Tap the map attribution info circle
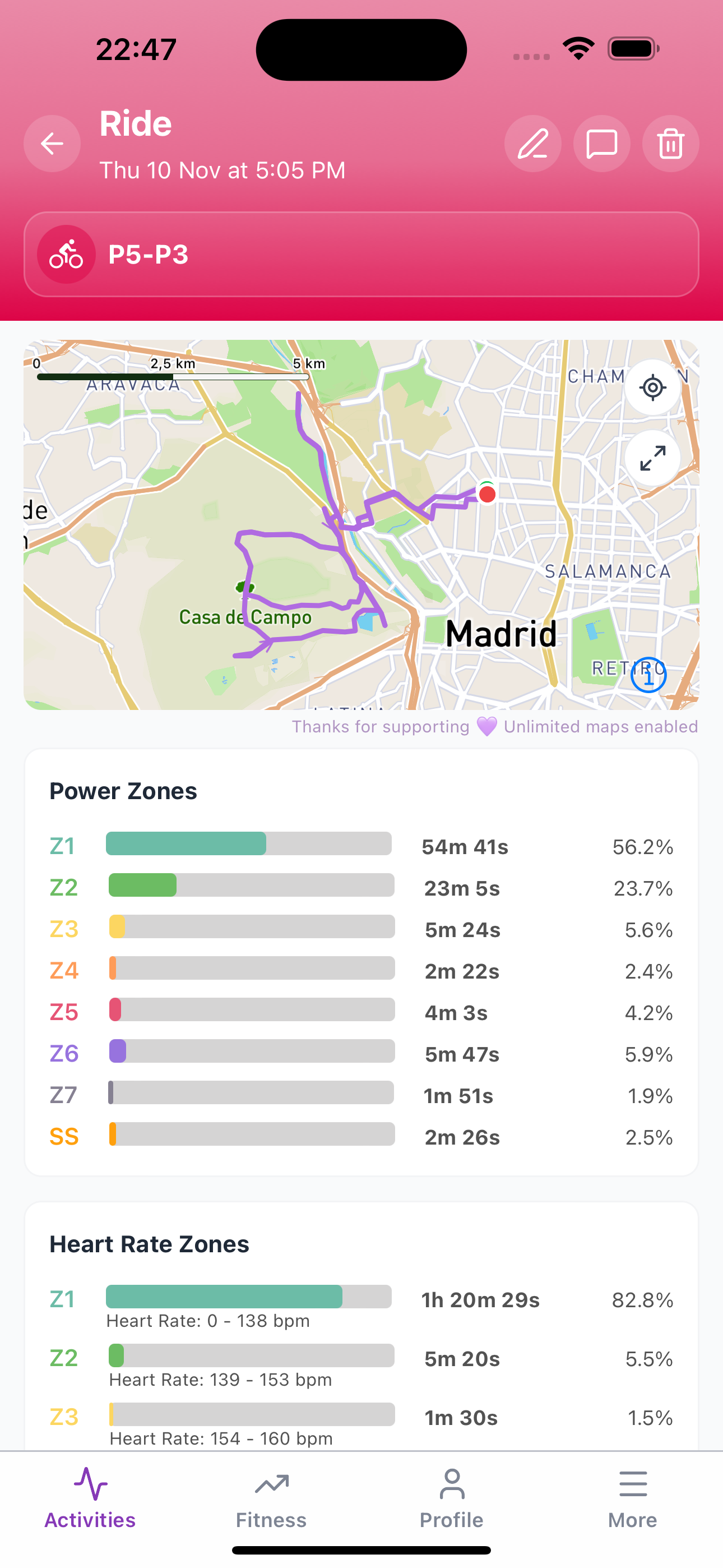The width and height of the screenshot is (723, 1568). click(x=649, y=675)
